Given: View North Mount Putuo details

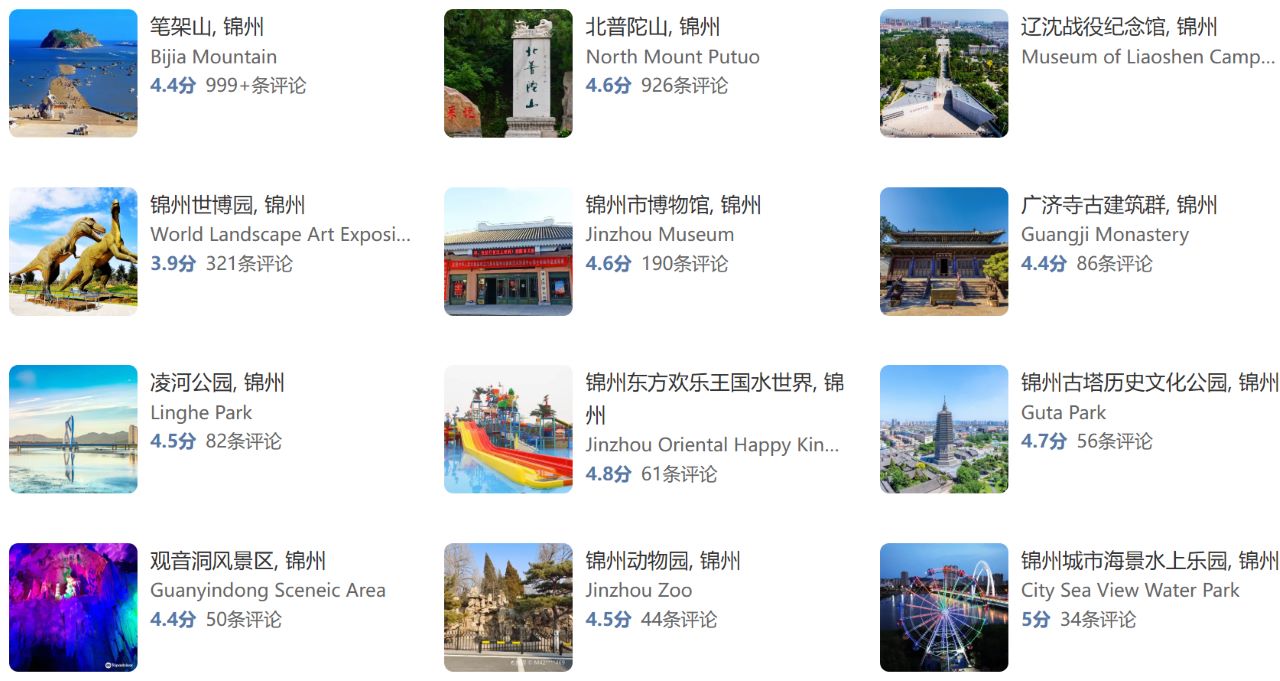Looking at the screenshot, I should click(652, 28).
